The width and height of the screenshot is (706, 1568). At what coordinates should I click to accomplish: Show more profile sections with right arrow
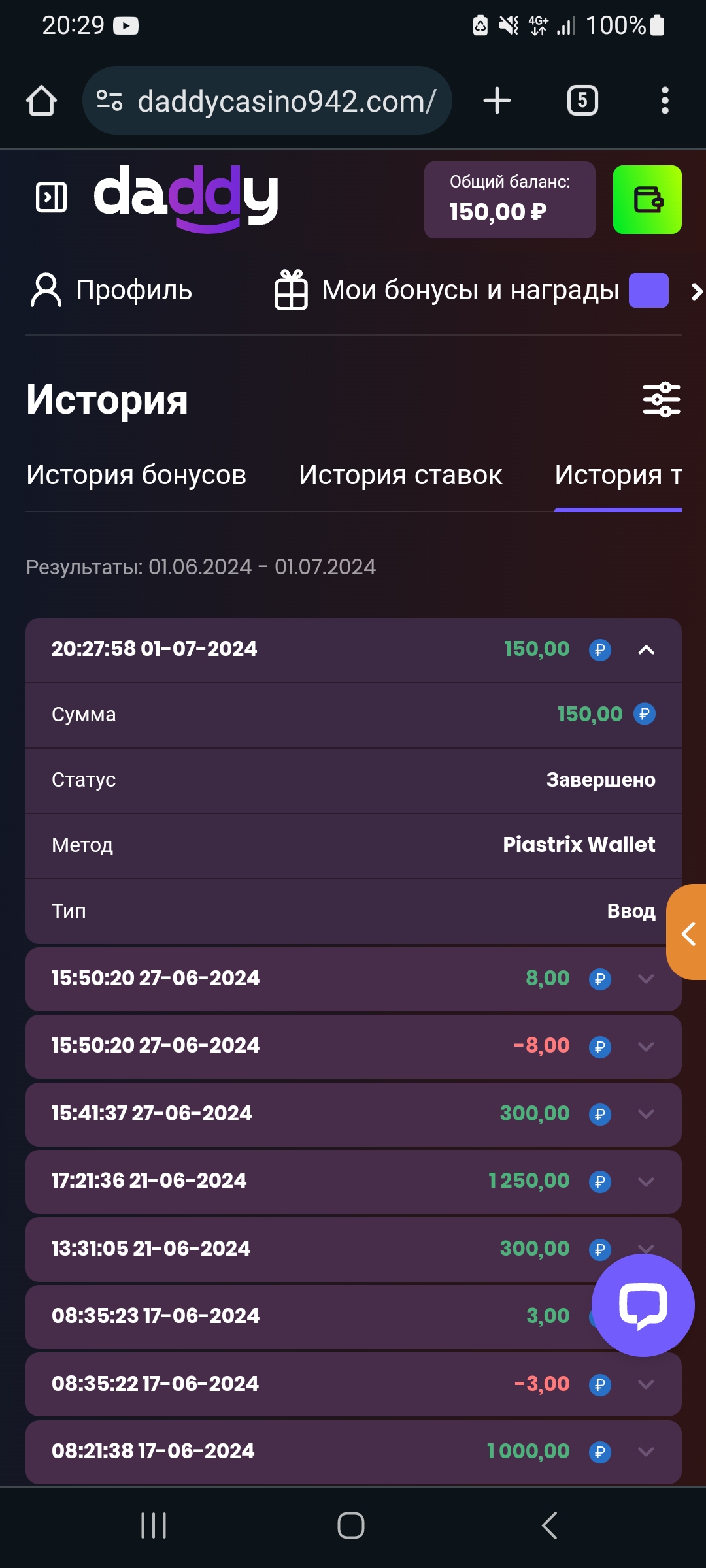click(x=697, y=291)
